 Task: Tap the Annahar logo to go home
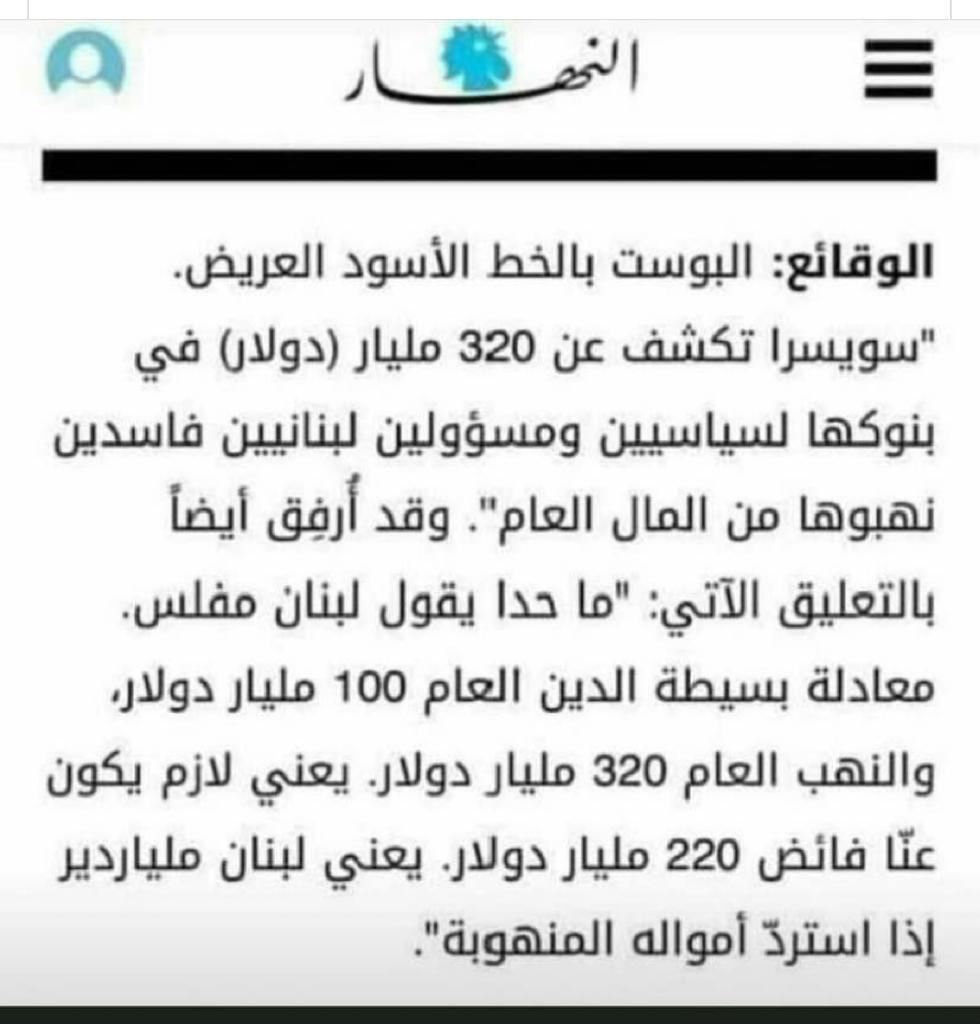(490, 65)
